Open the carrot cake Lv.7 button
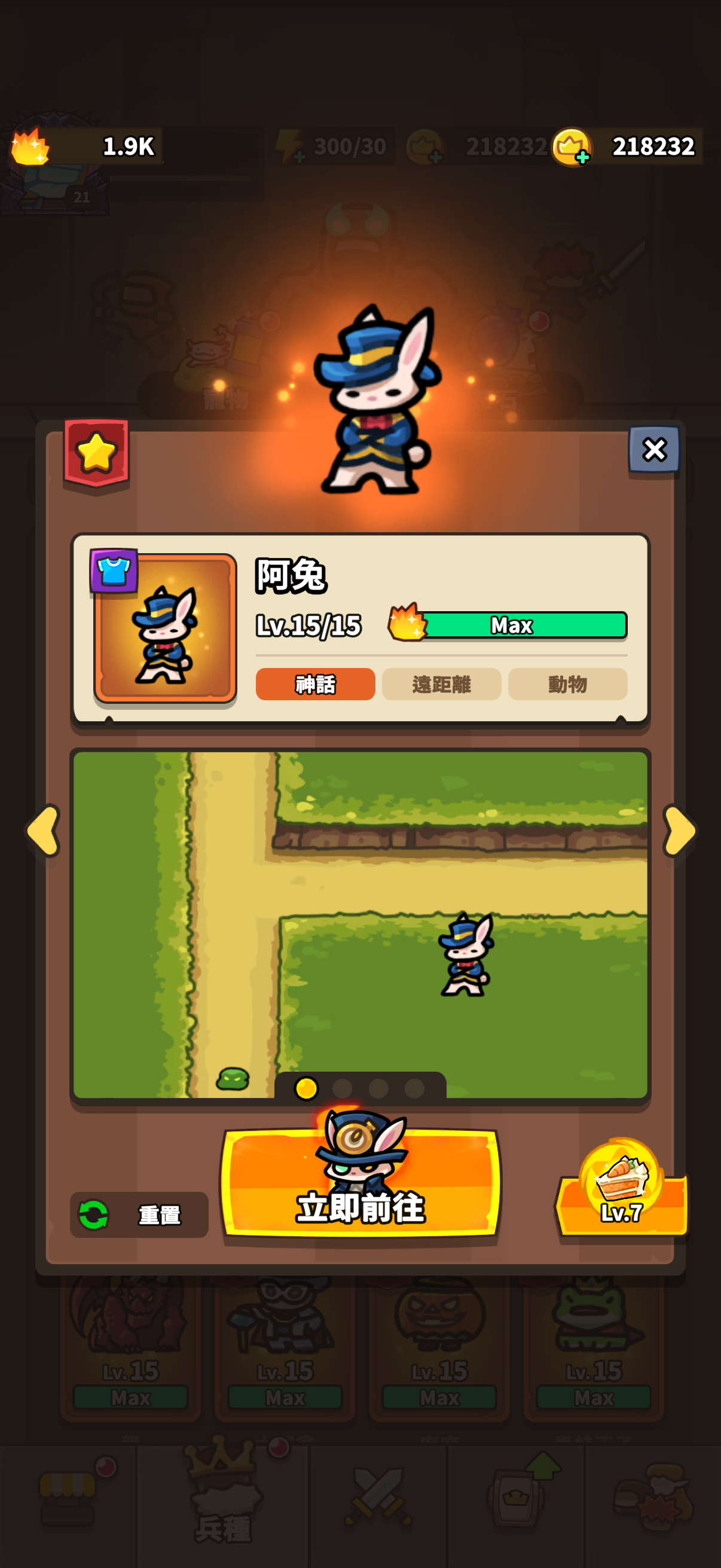Image resolution: width=721 pixels, height=1568 pixels. [621, 1190]
